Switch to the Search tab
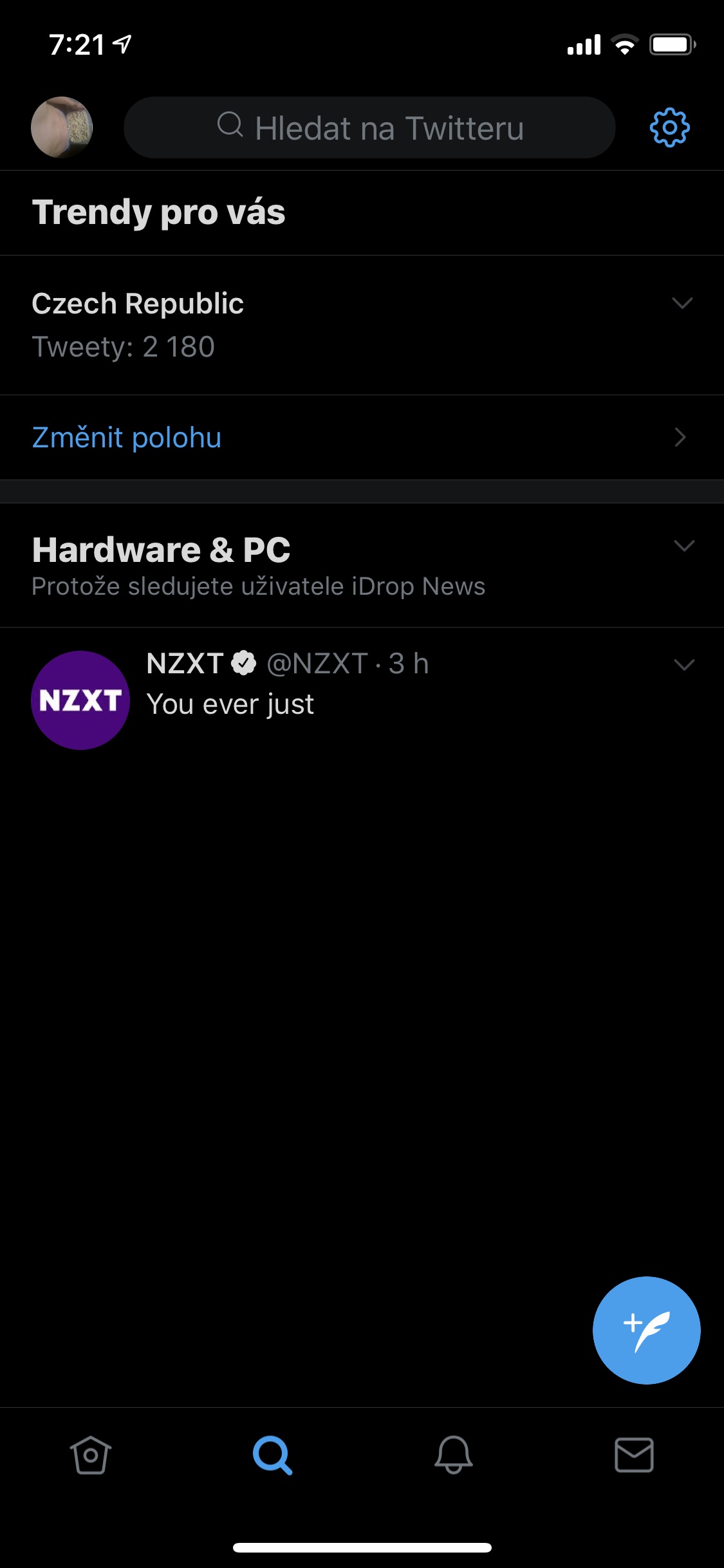 [272, 1455]
